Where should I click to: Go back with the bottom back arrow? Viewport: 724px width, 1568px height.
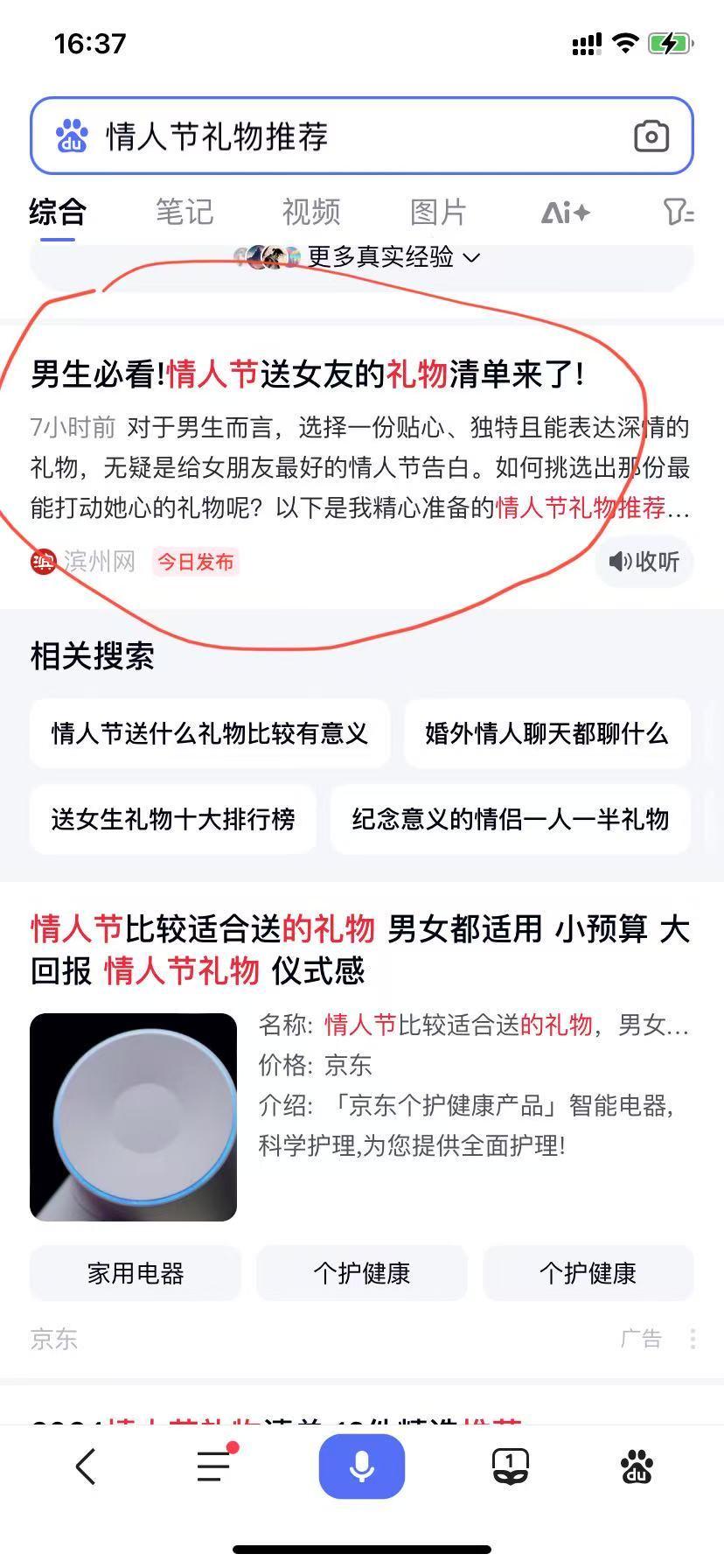(86, 1466)
